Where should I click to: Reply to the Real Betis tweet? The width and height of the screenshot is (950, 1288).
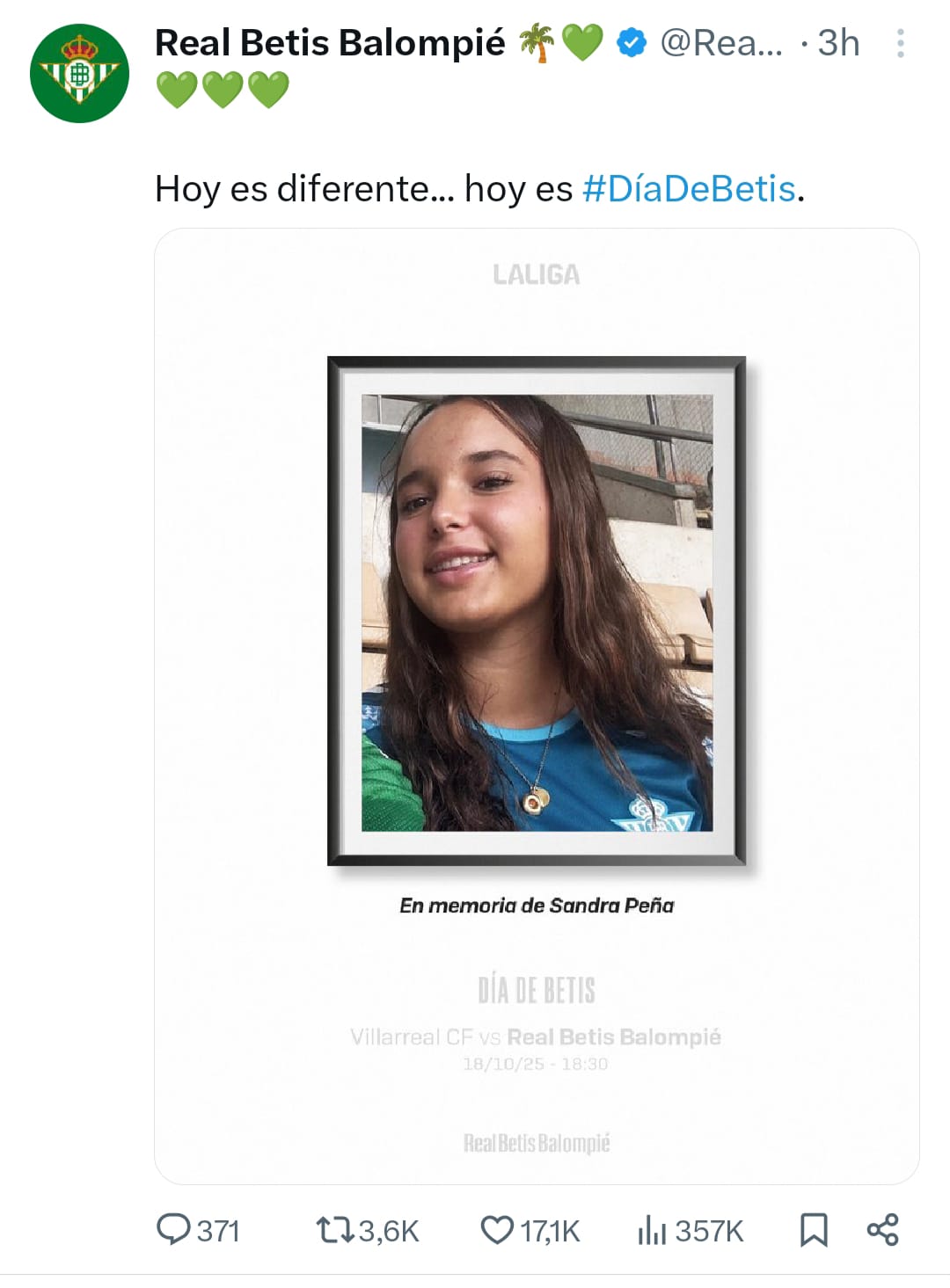click(x=173, y=1229)
